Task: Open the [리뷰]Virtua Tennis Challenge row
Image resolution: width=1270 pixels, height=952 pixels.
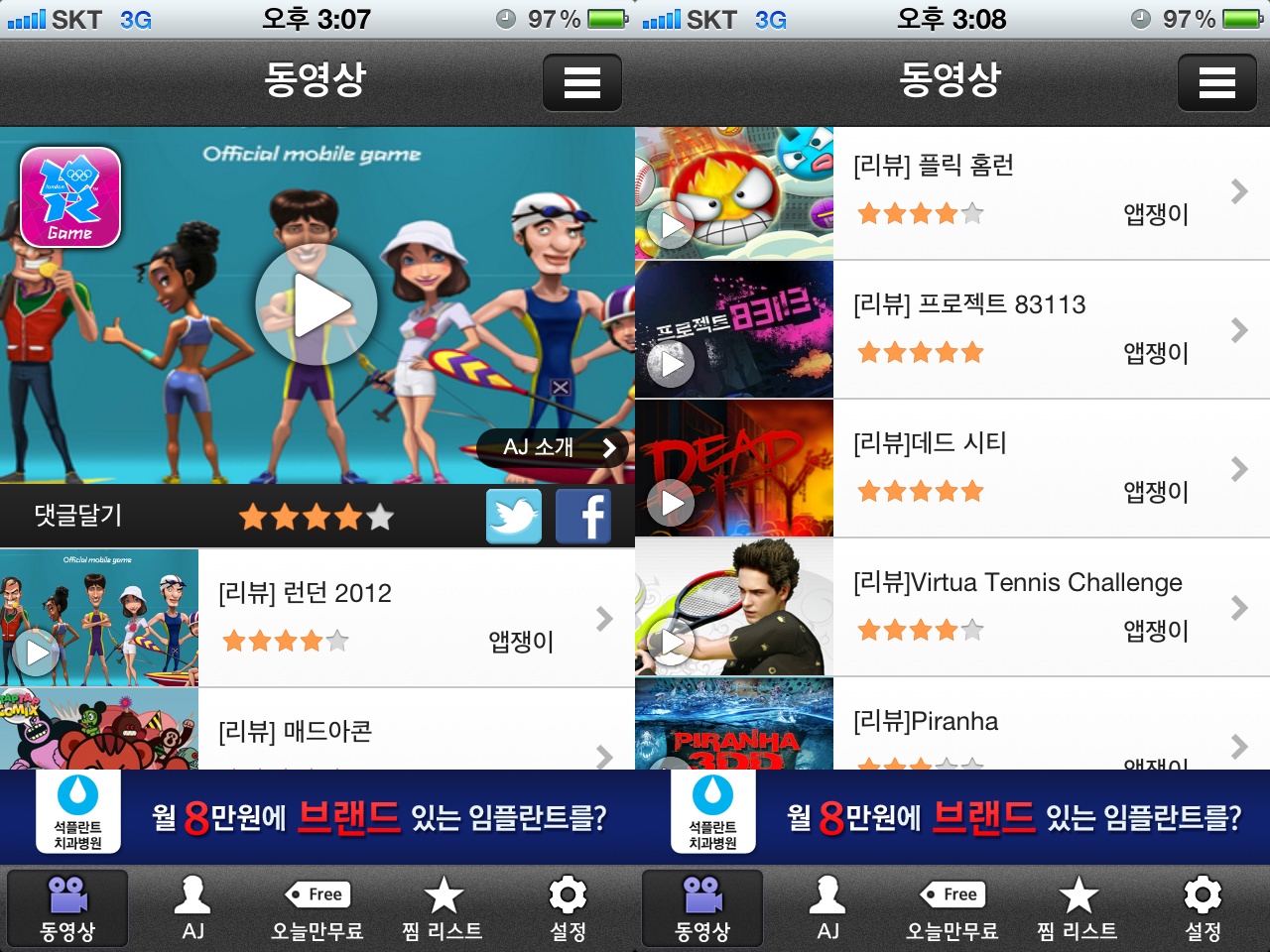Action: 1032,607
